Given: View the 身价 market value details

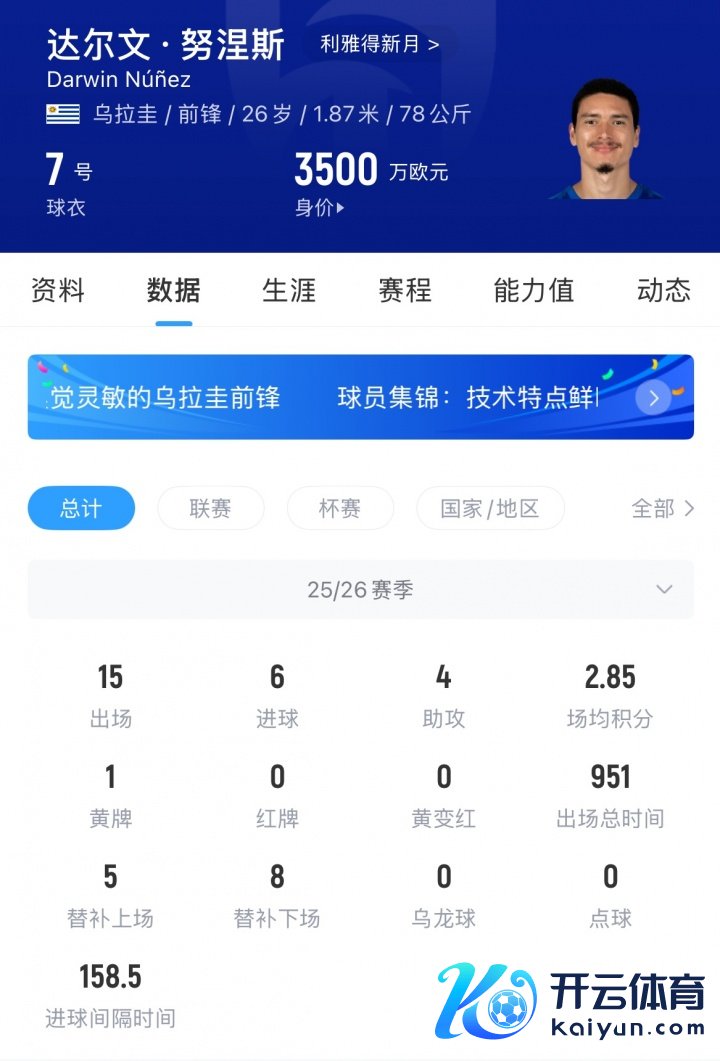Looking at the screenshot, I should click(x=320, y=208).
